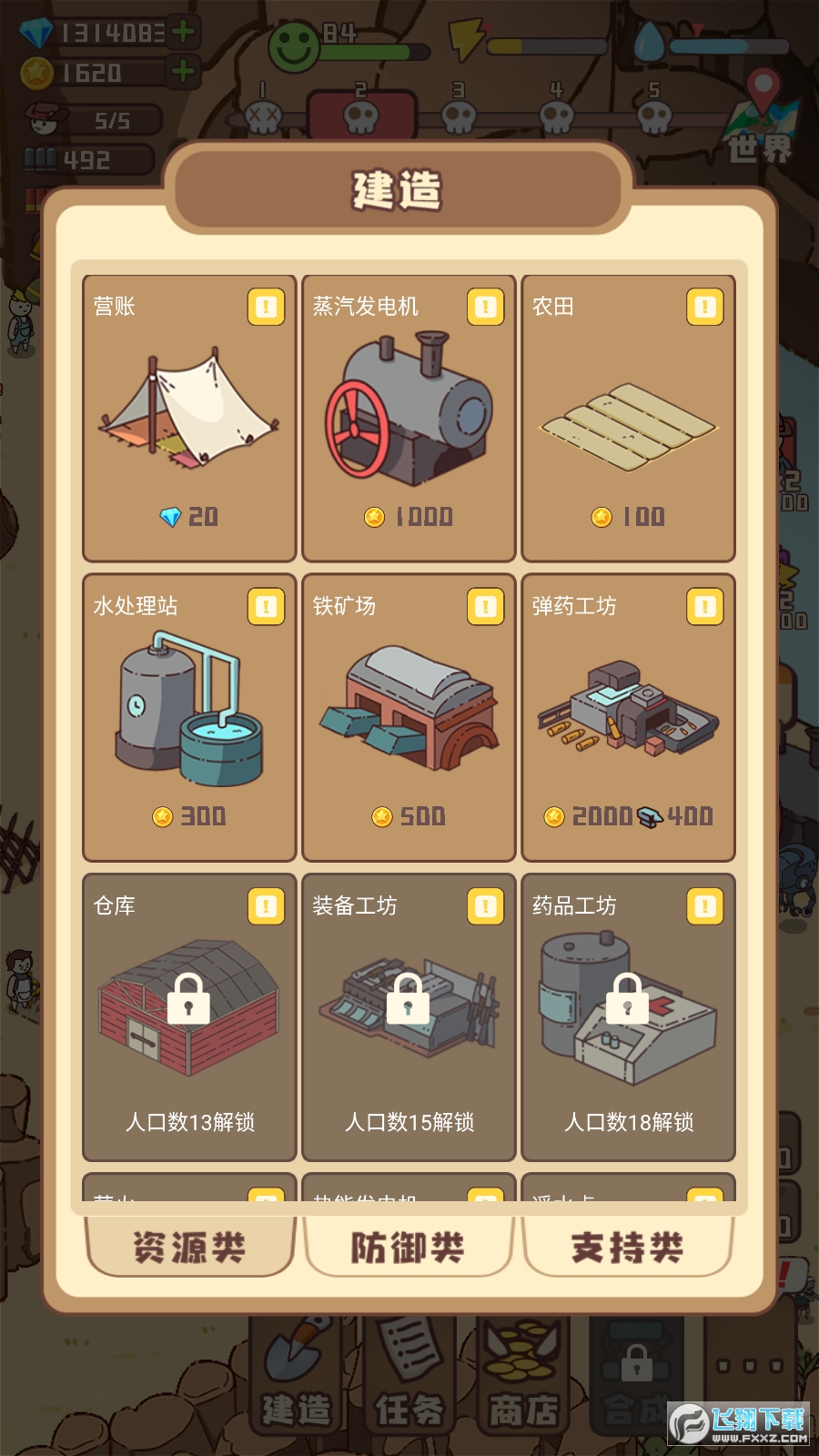Screen dimensions: 819x1456
Task: Switch to the 支持类 tab
Action: 628,1248
